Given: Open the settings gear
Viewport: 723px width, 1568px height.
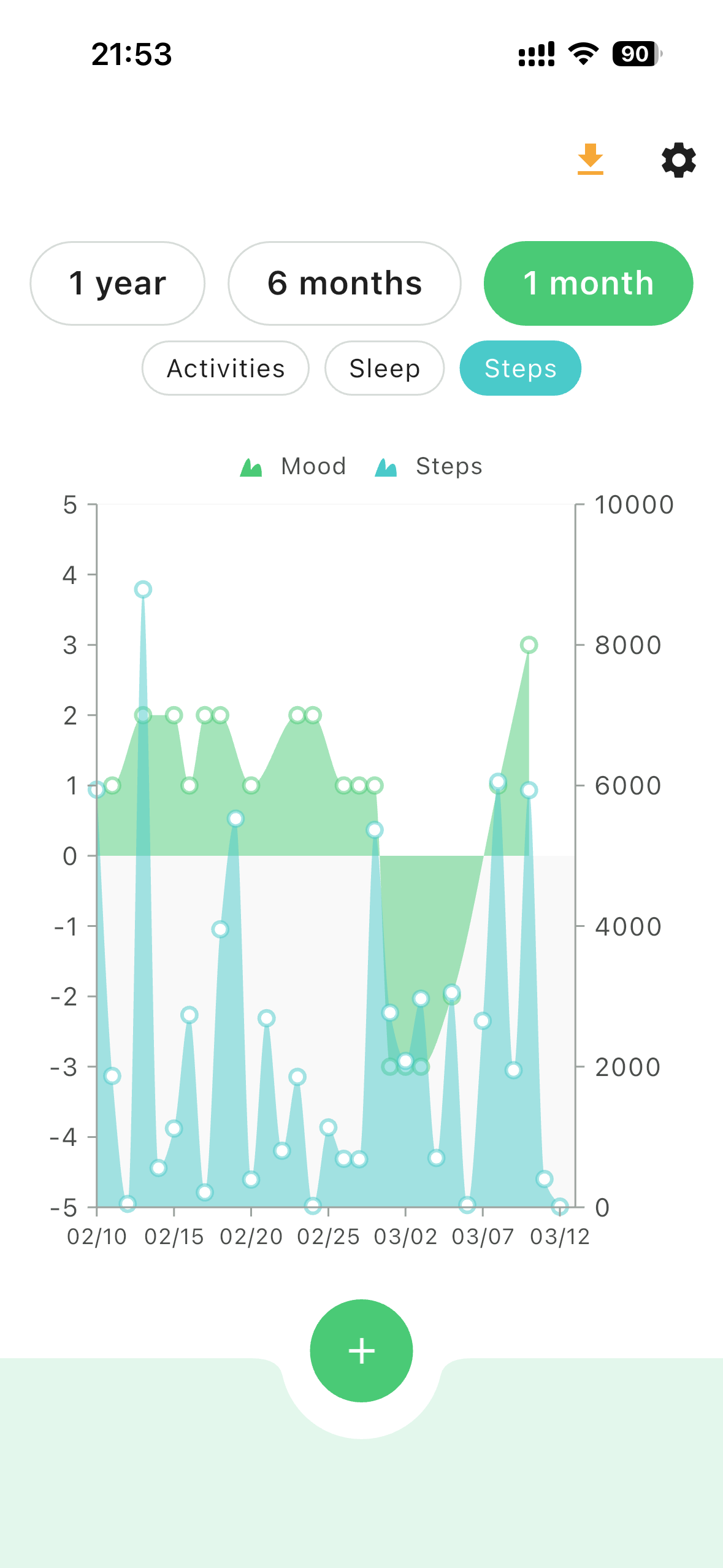Looking at the screenshot, I should tap(678, 161).
